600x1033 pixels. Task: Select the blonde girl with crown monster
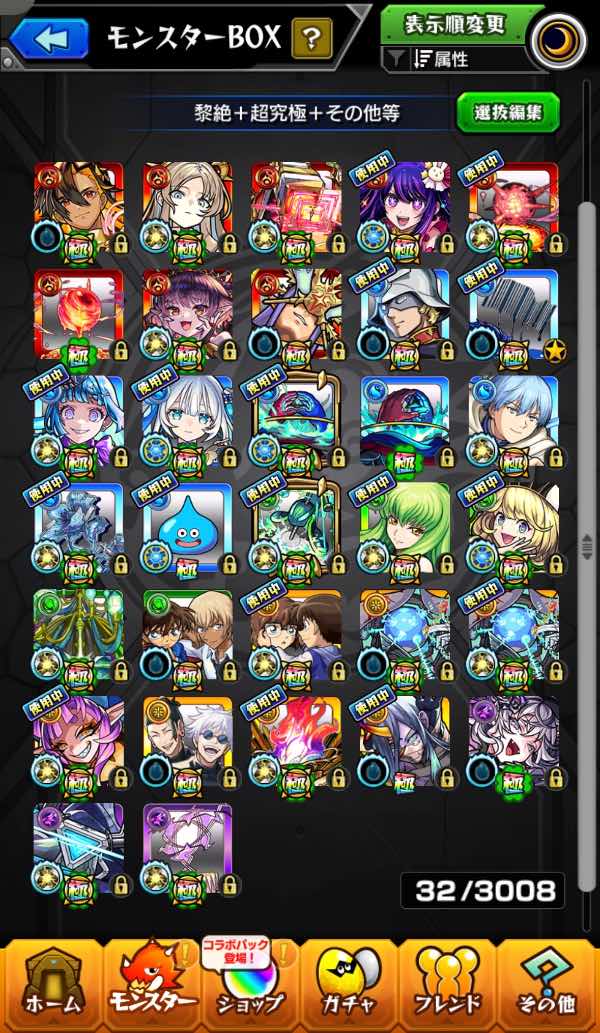(514, 528)
